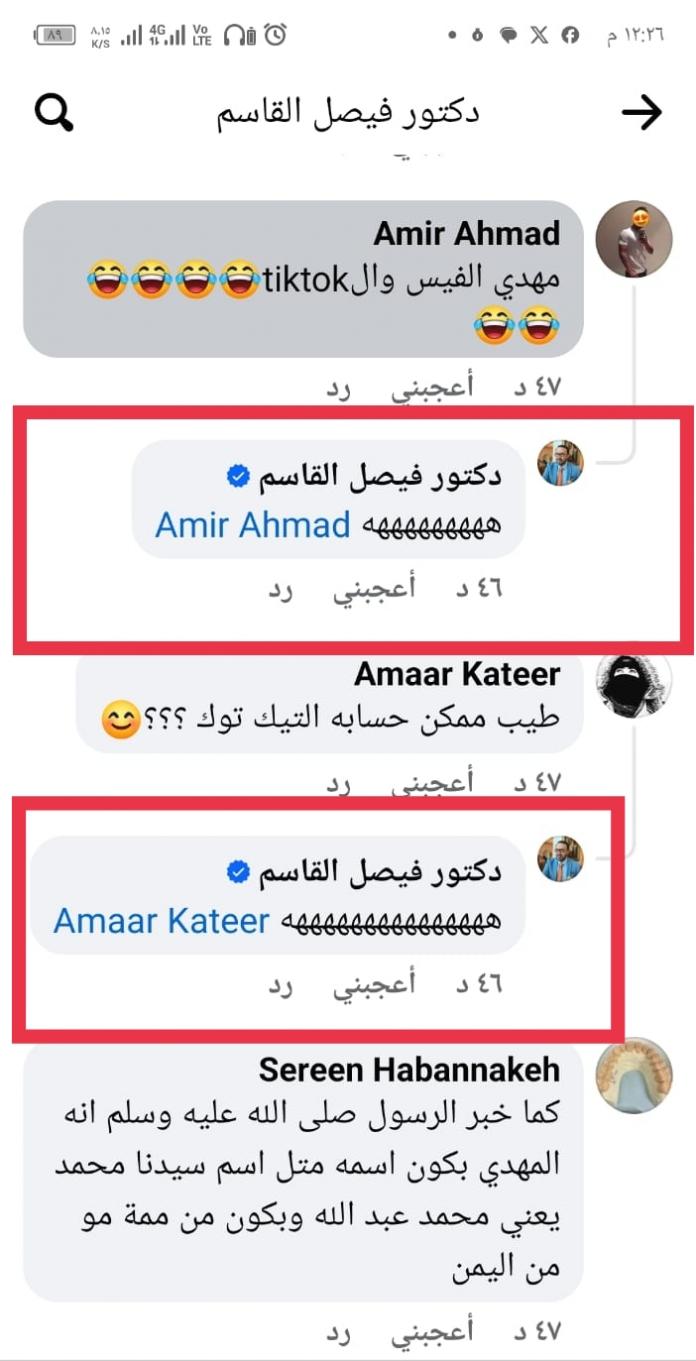696x1361 pixels.
Task: Go back using the top arrow
Action: pos(642,112)
